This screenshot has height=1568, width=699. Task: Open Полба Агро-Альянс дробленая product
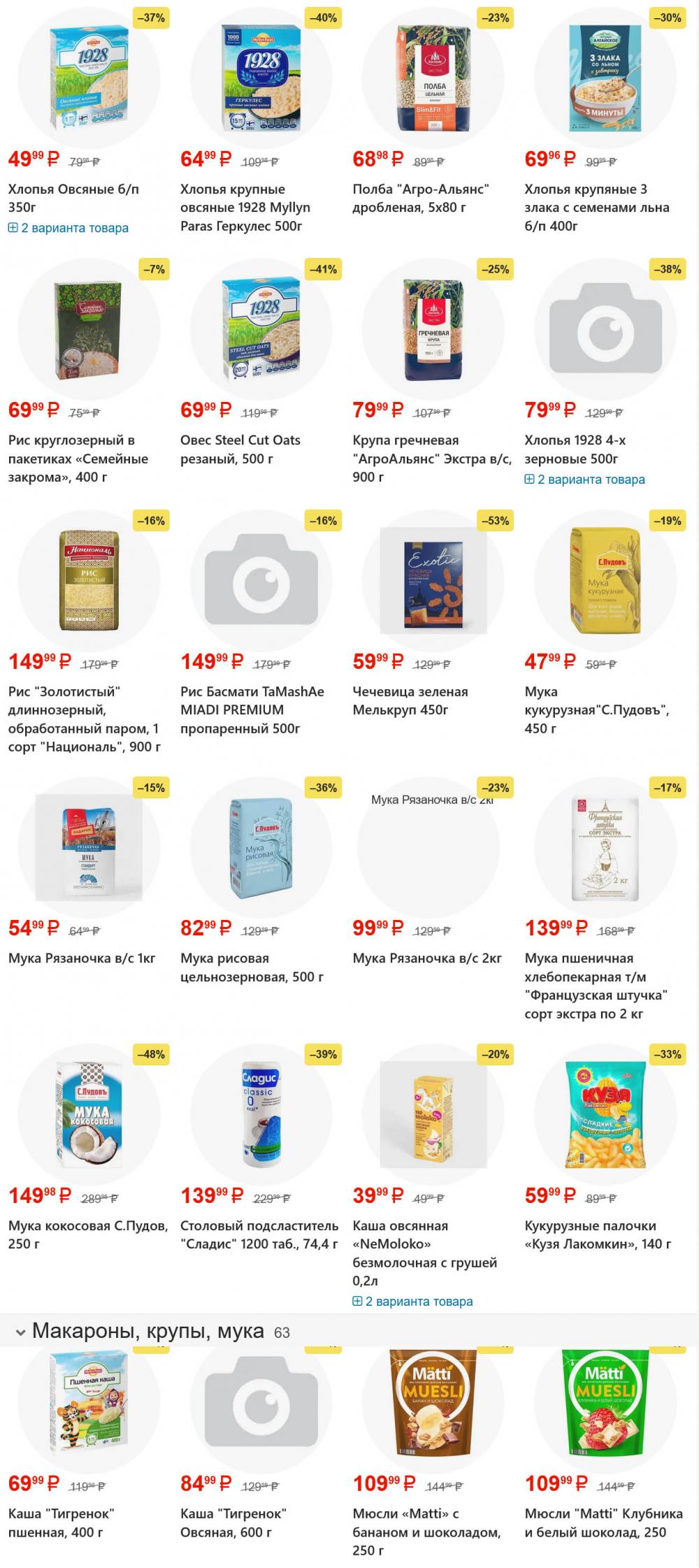pyautogui.click(x=420, y=198)
